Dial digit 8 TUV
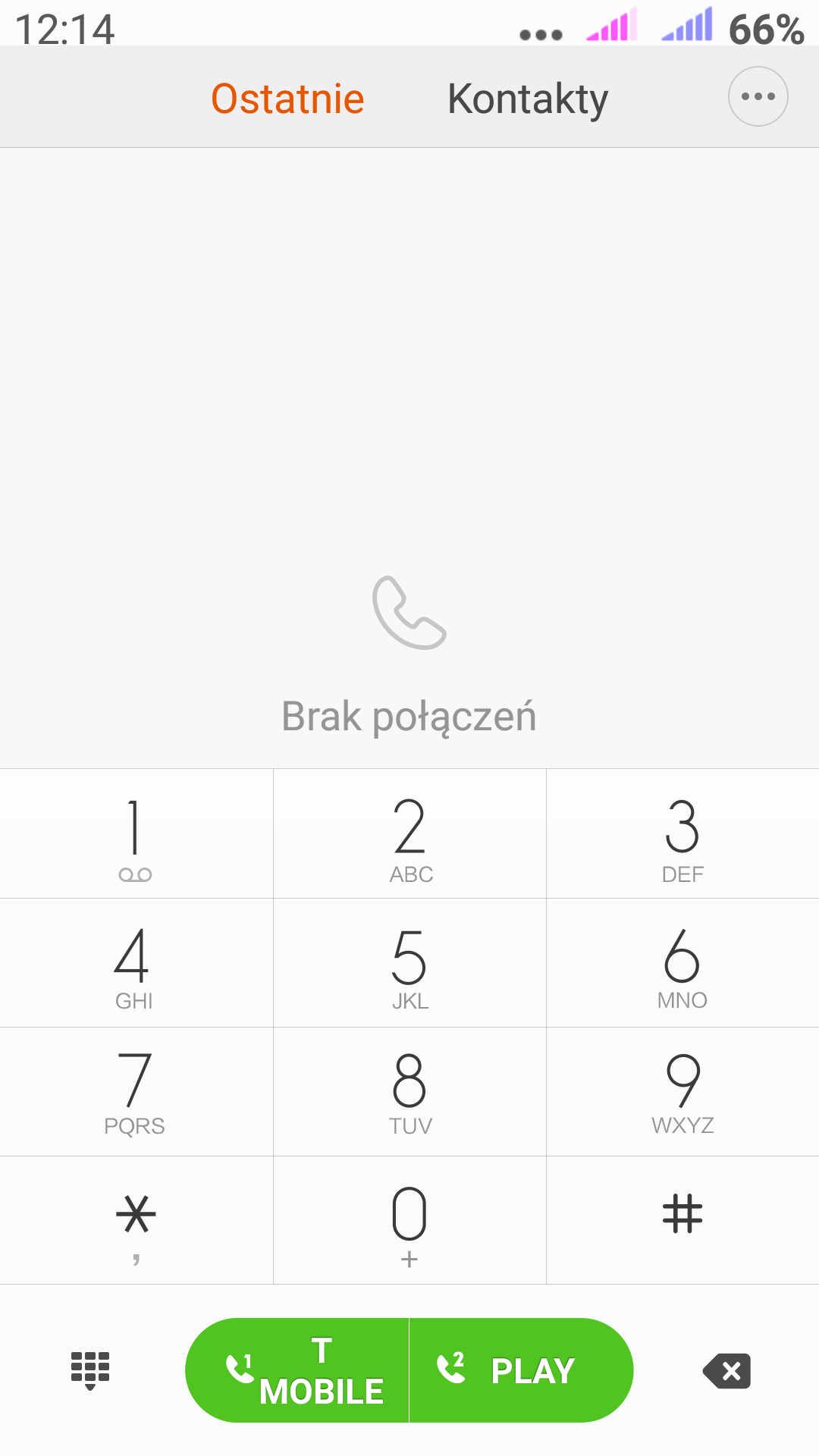The width and height of the screenshot is (819, 1456). (x=409, y=1092)
